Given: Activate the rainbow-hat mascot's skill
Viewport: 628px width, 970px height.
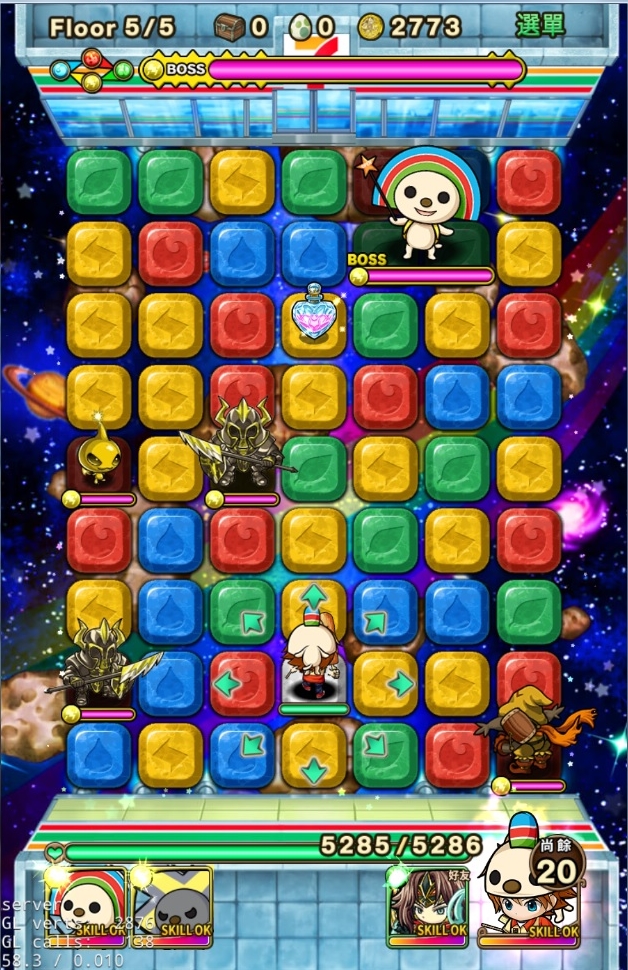Looking at the screenshot, I should point(90,905).
